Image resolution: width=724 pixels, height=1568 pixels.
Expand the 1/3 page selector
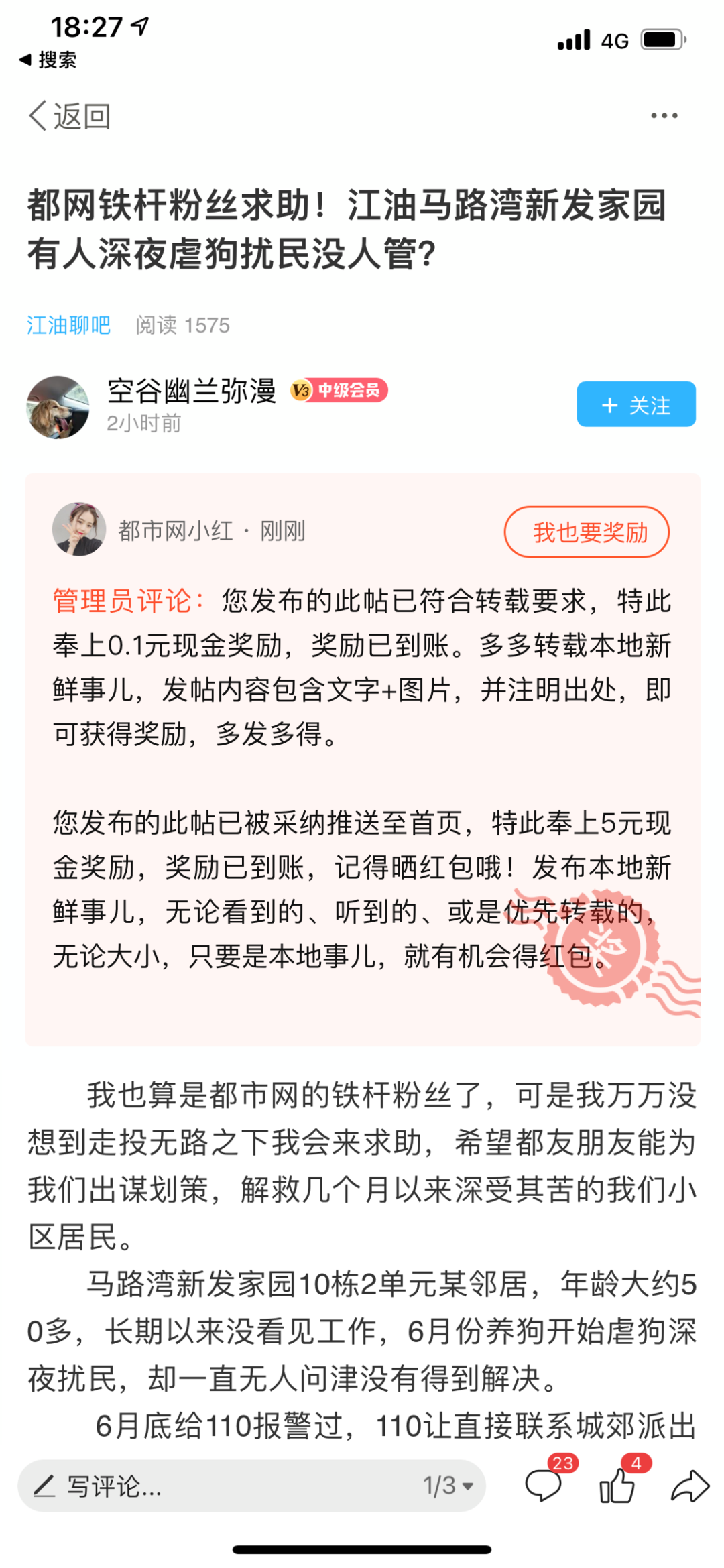point(448,1486)
